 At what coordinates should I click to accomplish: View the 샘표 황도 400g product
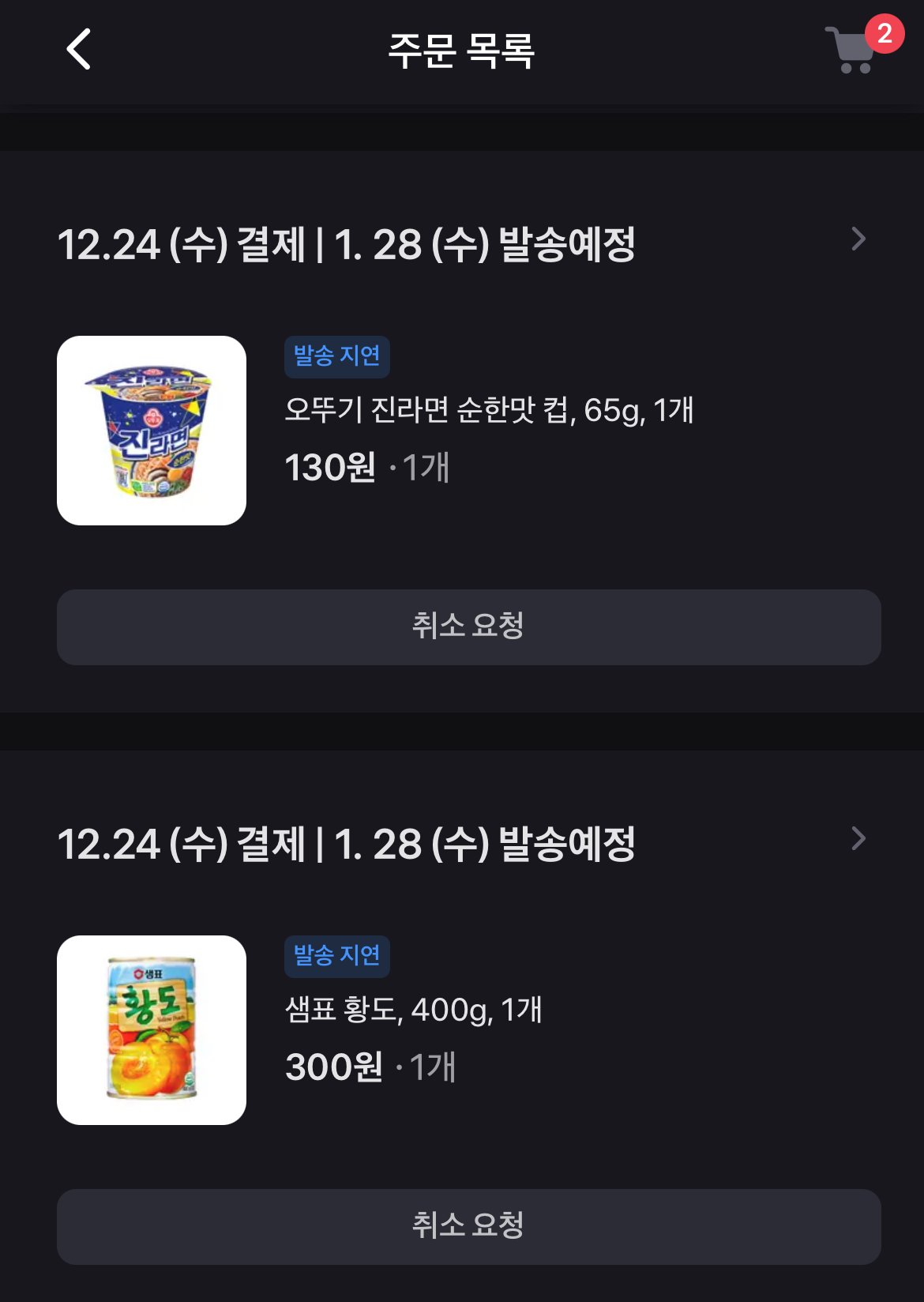click(x=152, y=1030)
